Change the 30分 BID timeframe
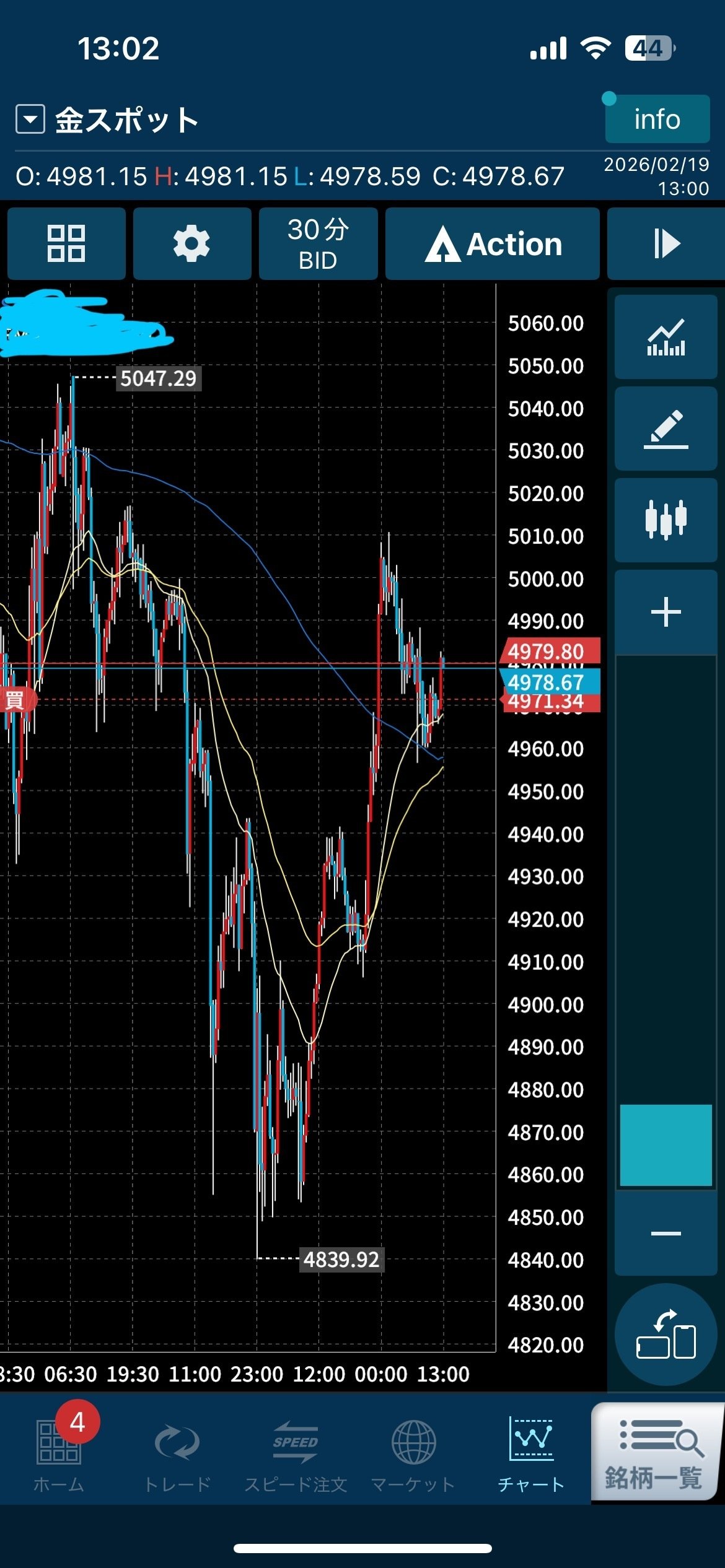The width and height of the screenshot is (725, 1568). 318,243
